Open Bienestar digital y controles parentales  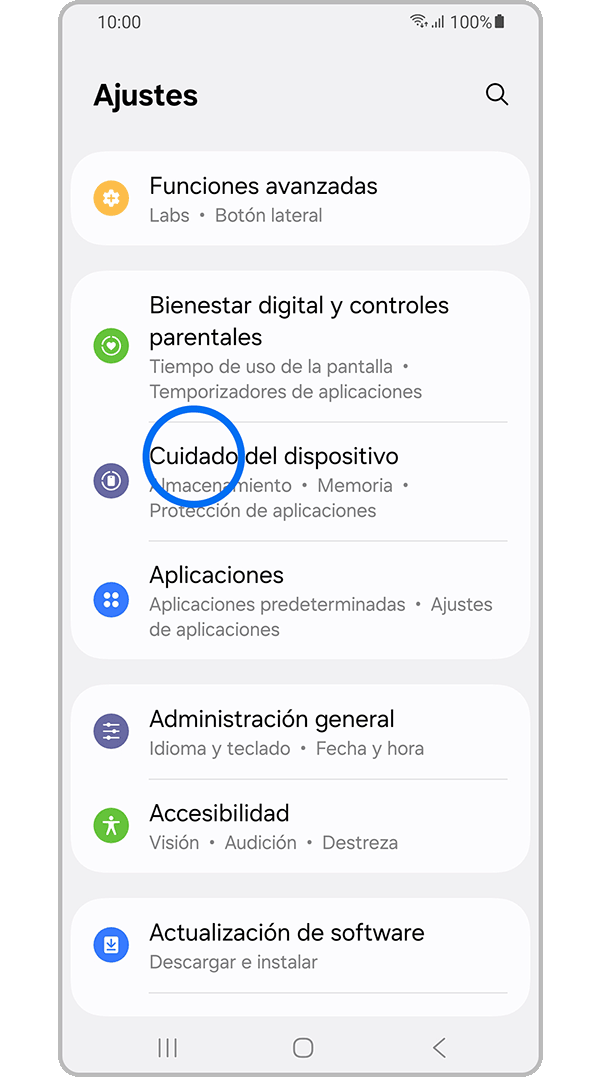tap(300, 347)
